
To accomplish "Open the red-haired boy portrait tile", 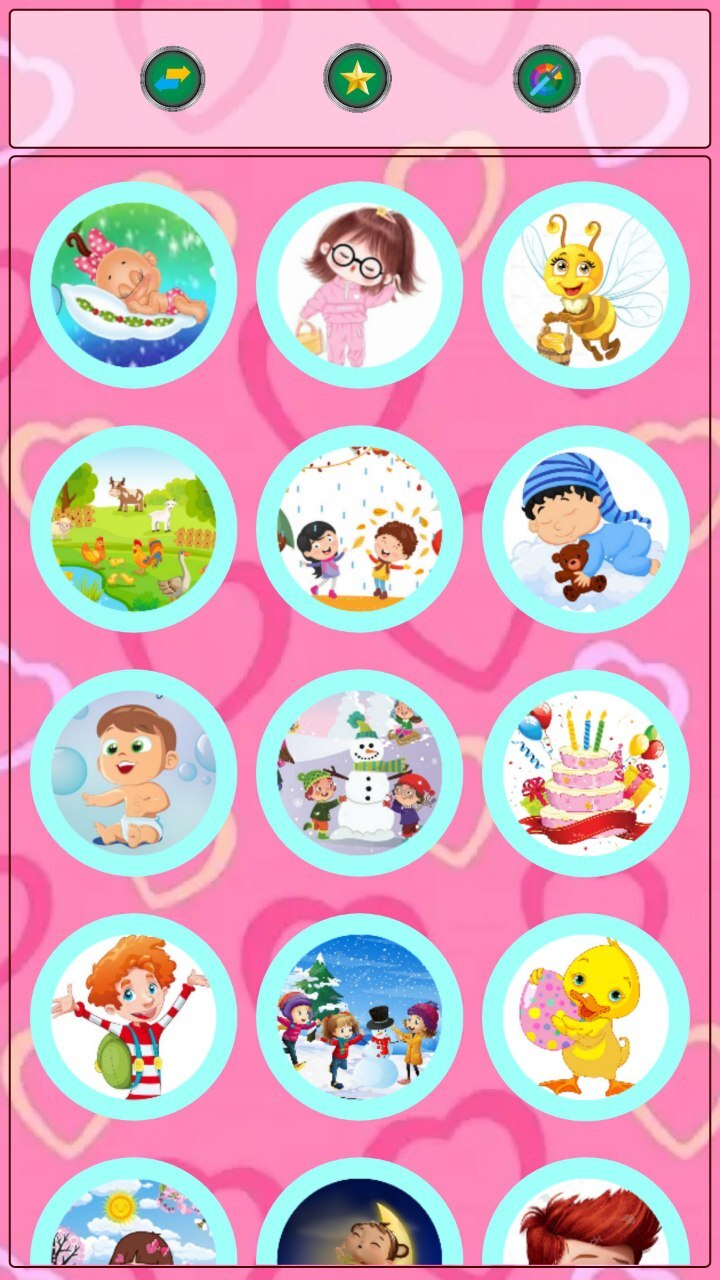I will tap(585, 1222).
